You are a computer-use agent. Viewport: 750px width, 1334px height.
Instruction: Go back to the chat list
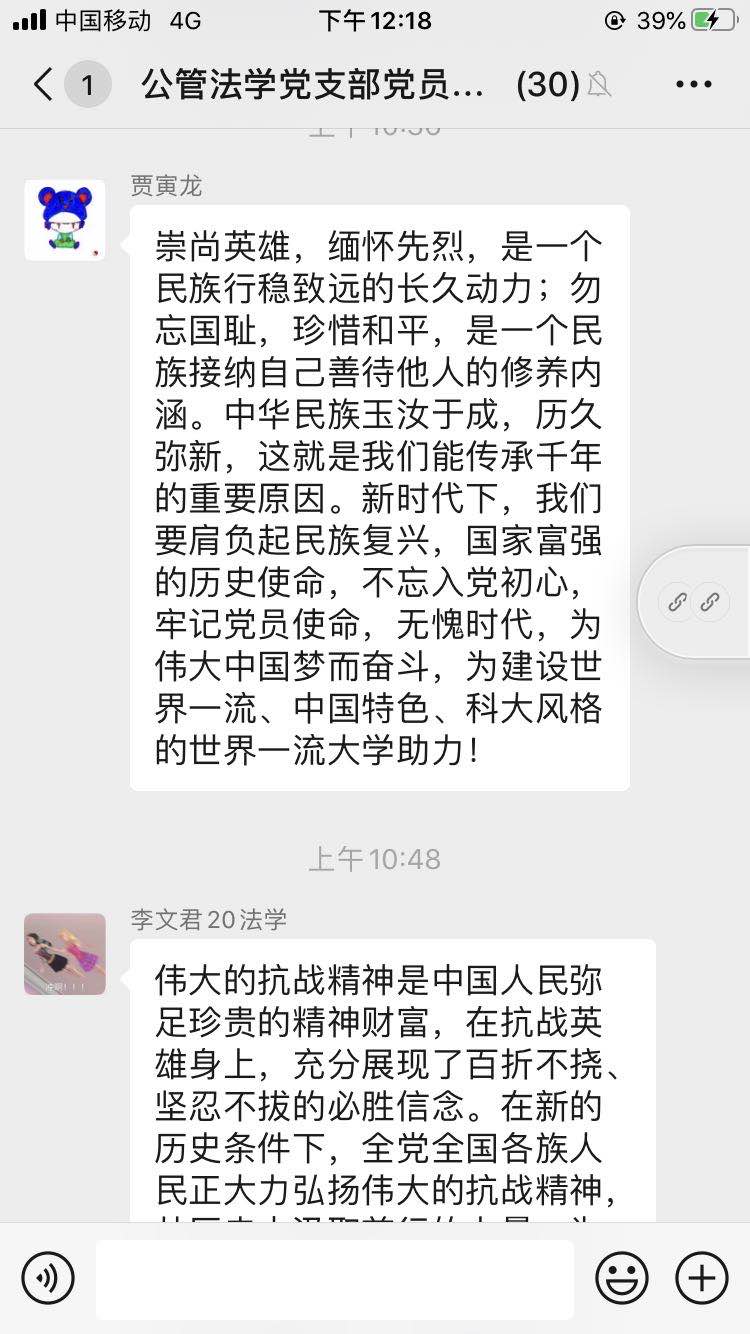(x=44, y=85)
